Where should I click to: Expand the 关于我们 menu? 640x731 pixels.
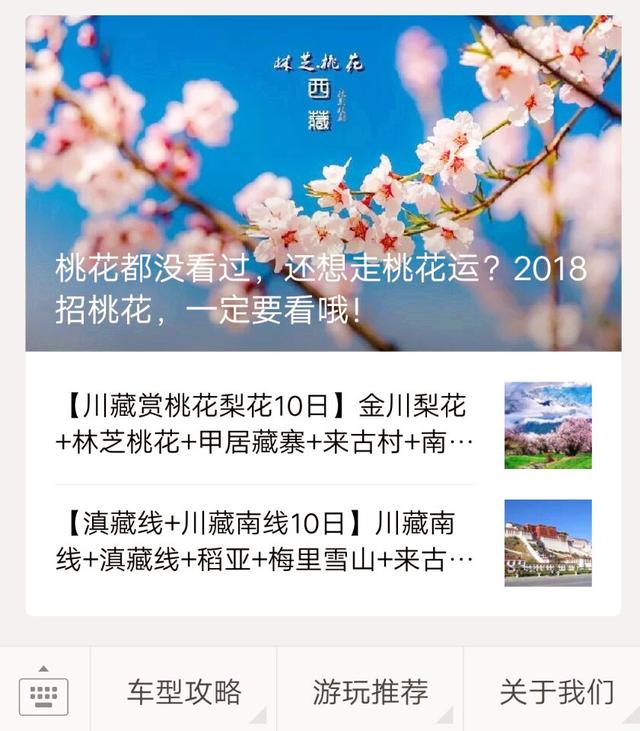click(x=556, y=691)
